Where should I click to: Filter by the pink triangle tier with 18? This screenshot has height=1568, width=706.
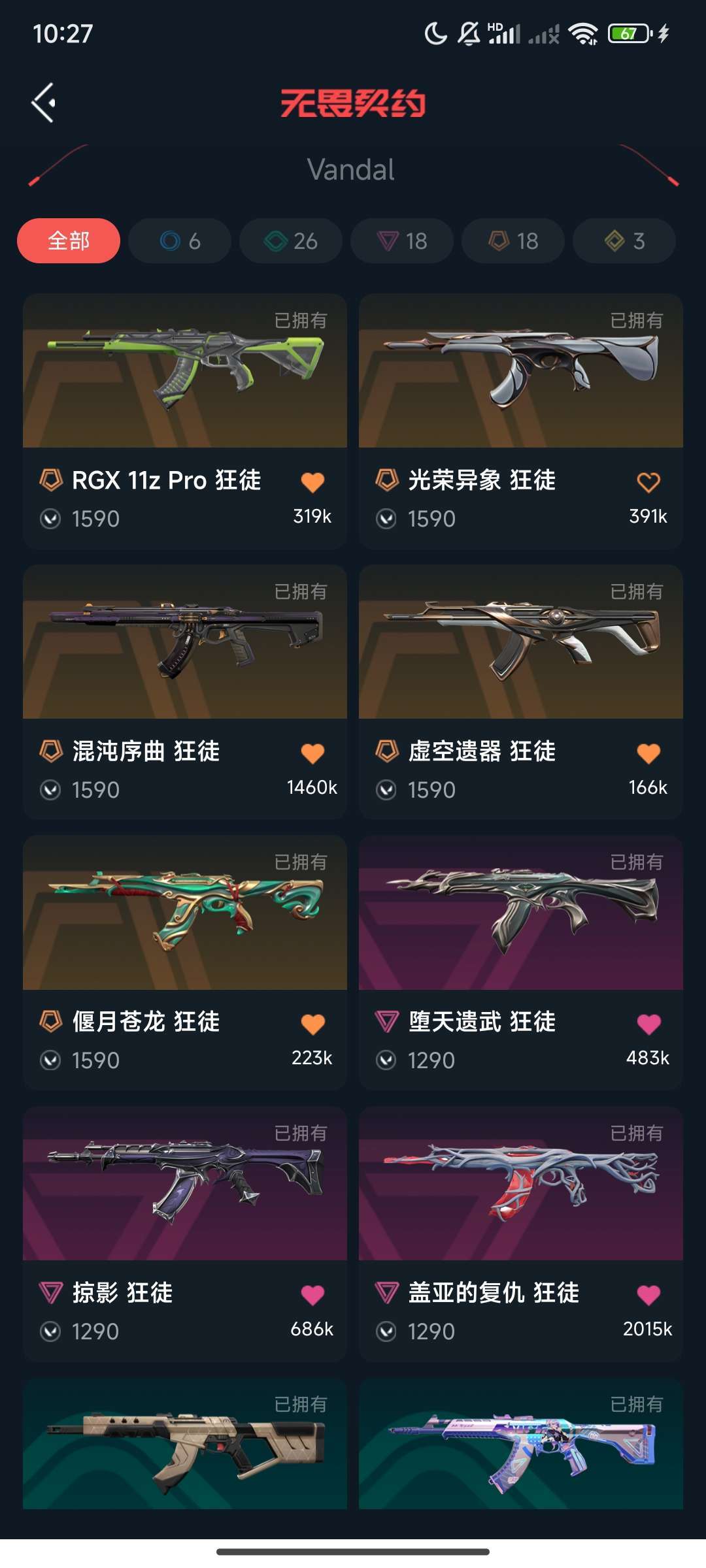(402, 241)
